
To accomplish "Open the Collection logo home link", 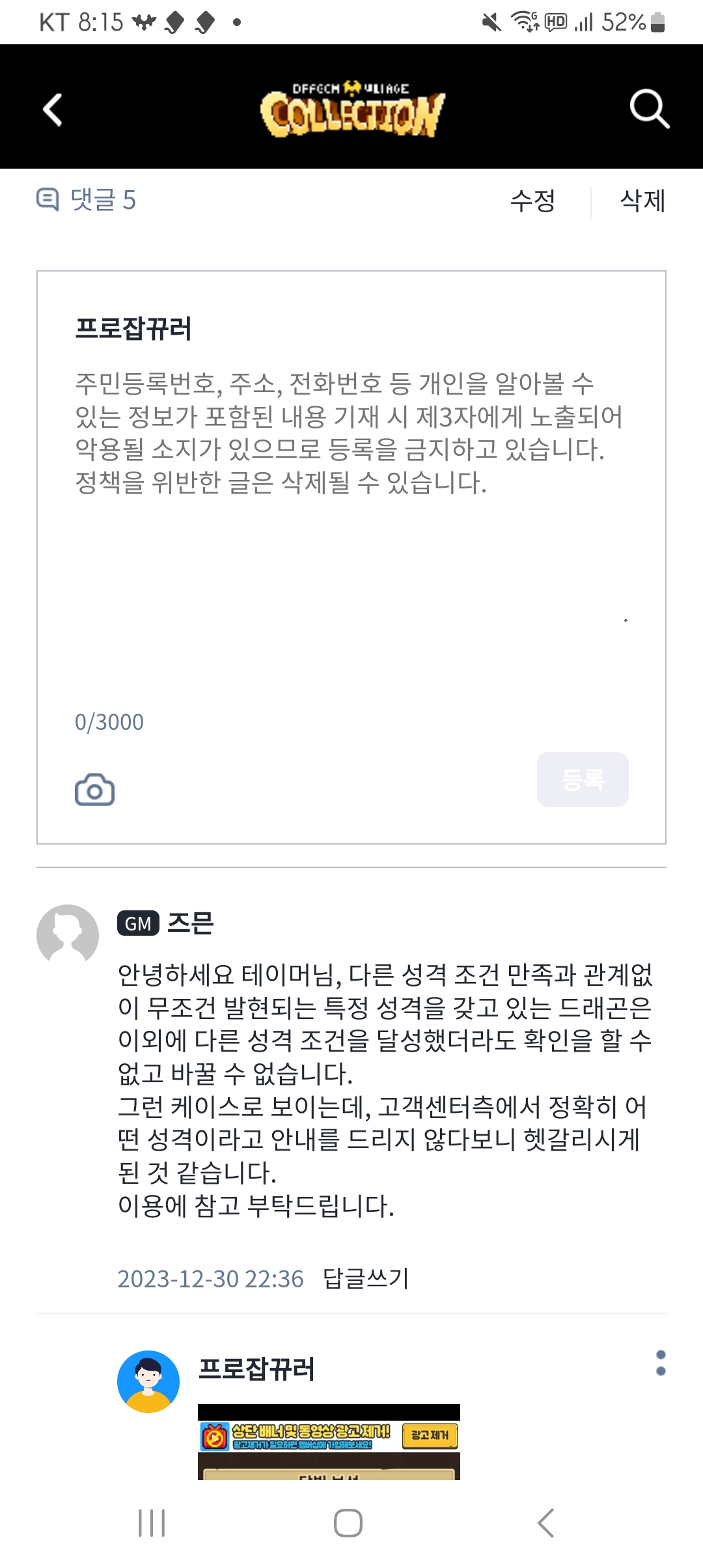I will pos(352,109).
